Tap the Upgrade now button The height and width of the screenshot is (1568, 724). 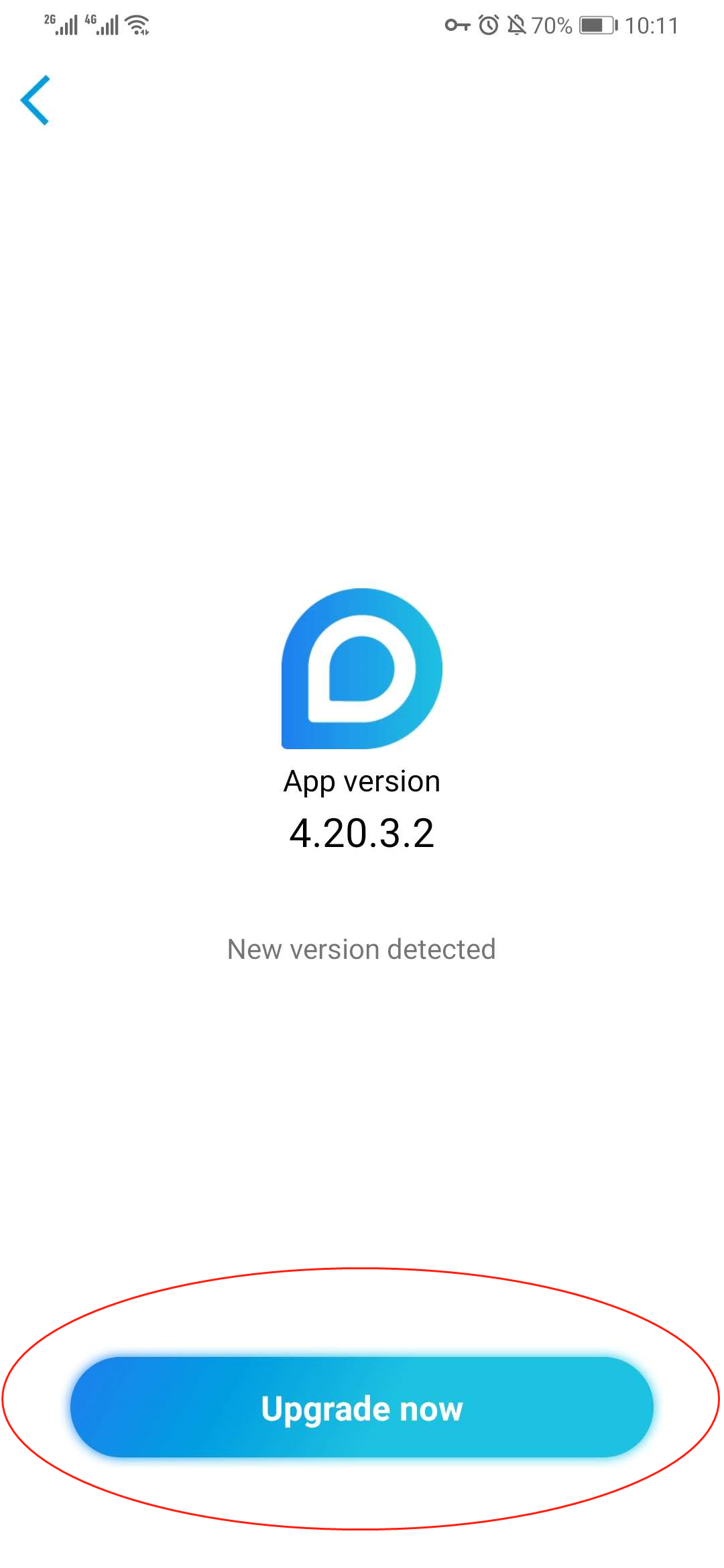(362, 1407)
